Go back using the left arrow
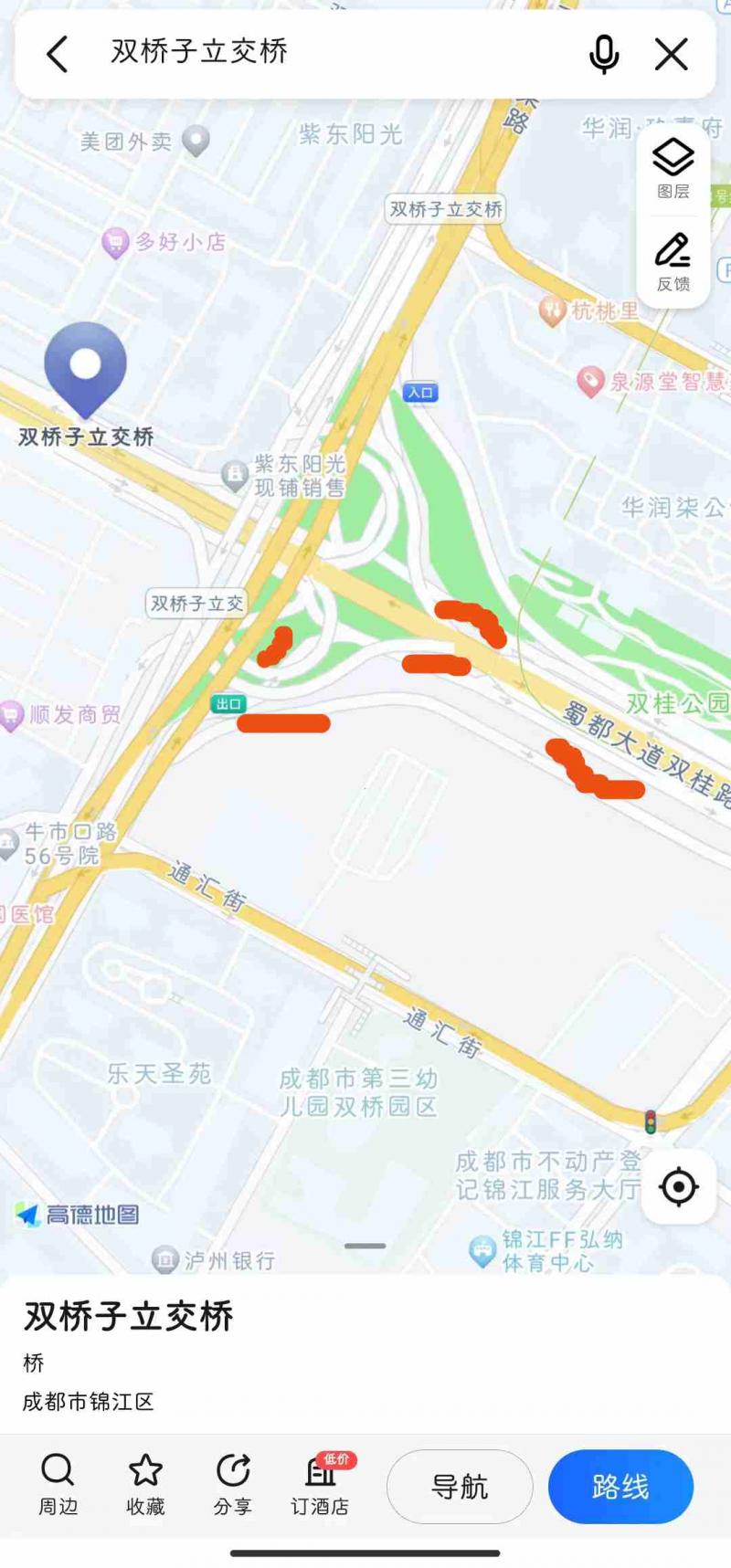 [57, 54]
